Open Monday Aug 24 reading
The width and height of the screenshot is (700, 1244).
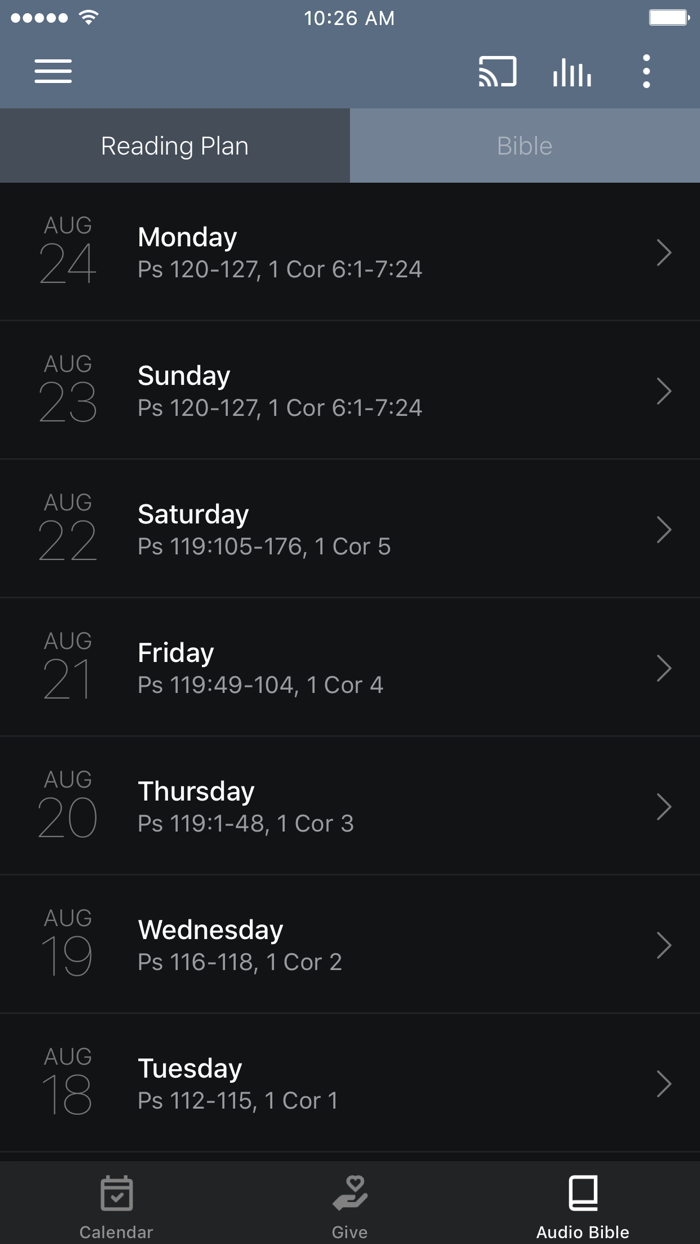point(350,252)
